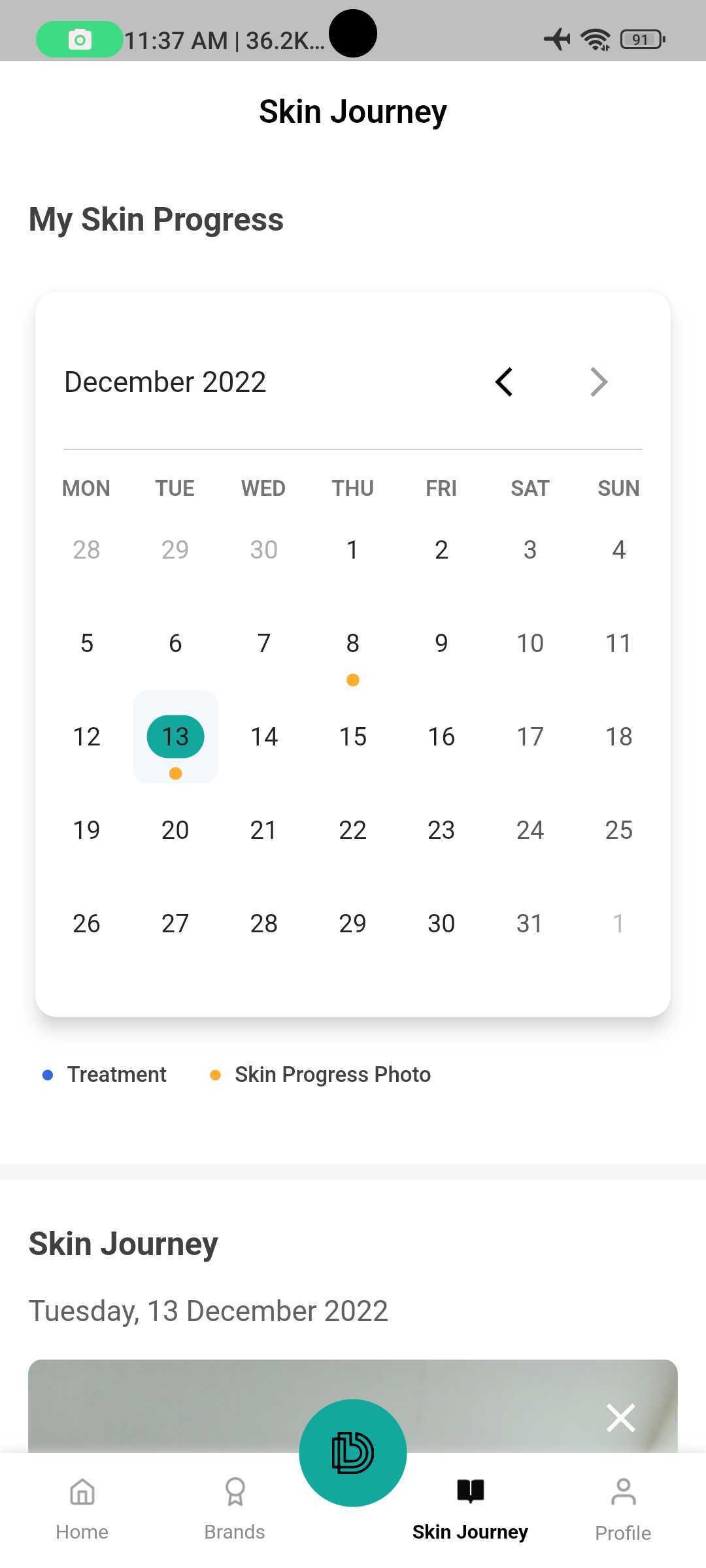Select December 31 on the calendar

click(x=529, y=923)
